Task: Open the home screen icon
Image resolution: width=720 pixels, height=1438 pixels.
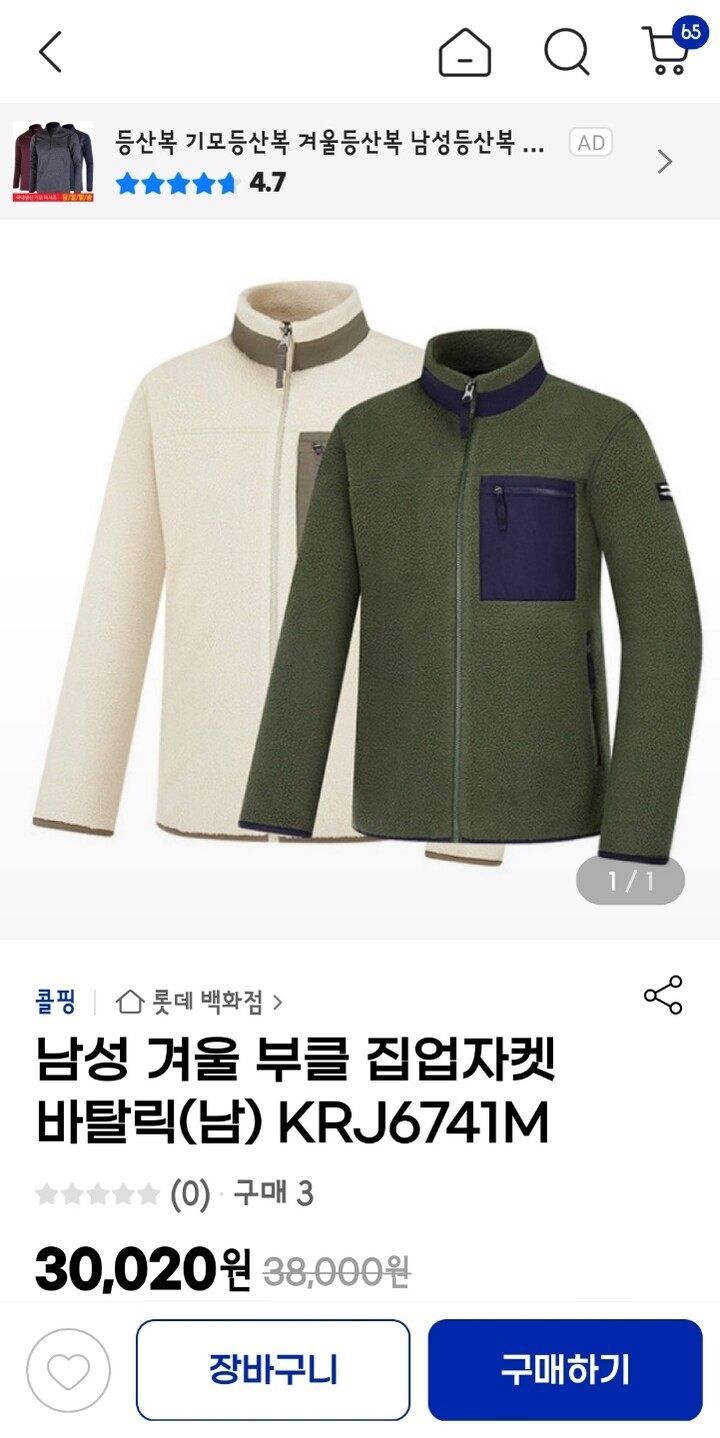Action: point(464,55)
